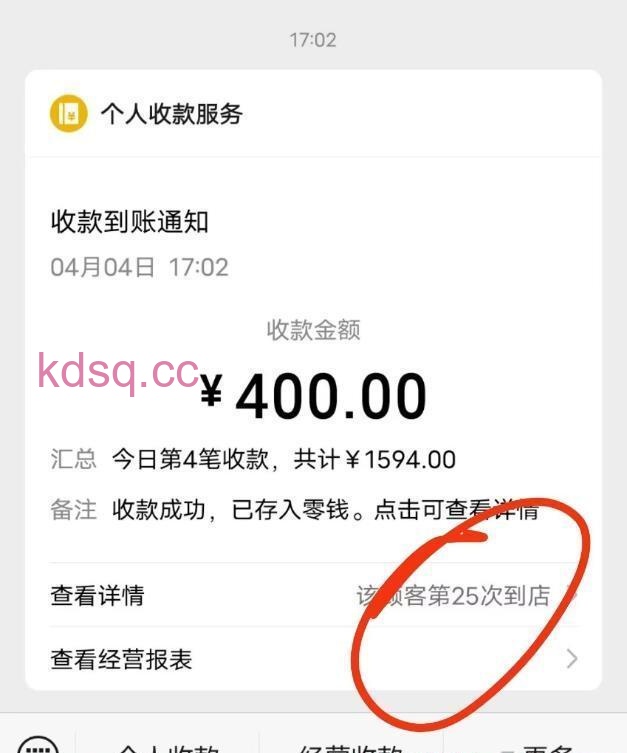Switch to keyboard input mode

[x=40, y=745]
